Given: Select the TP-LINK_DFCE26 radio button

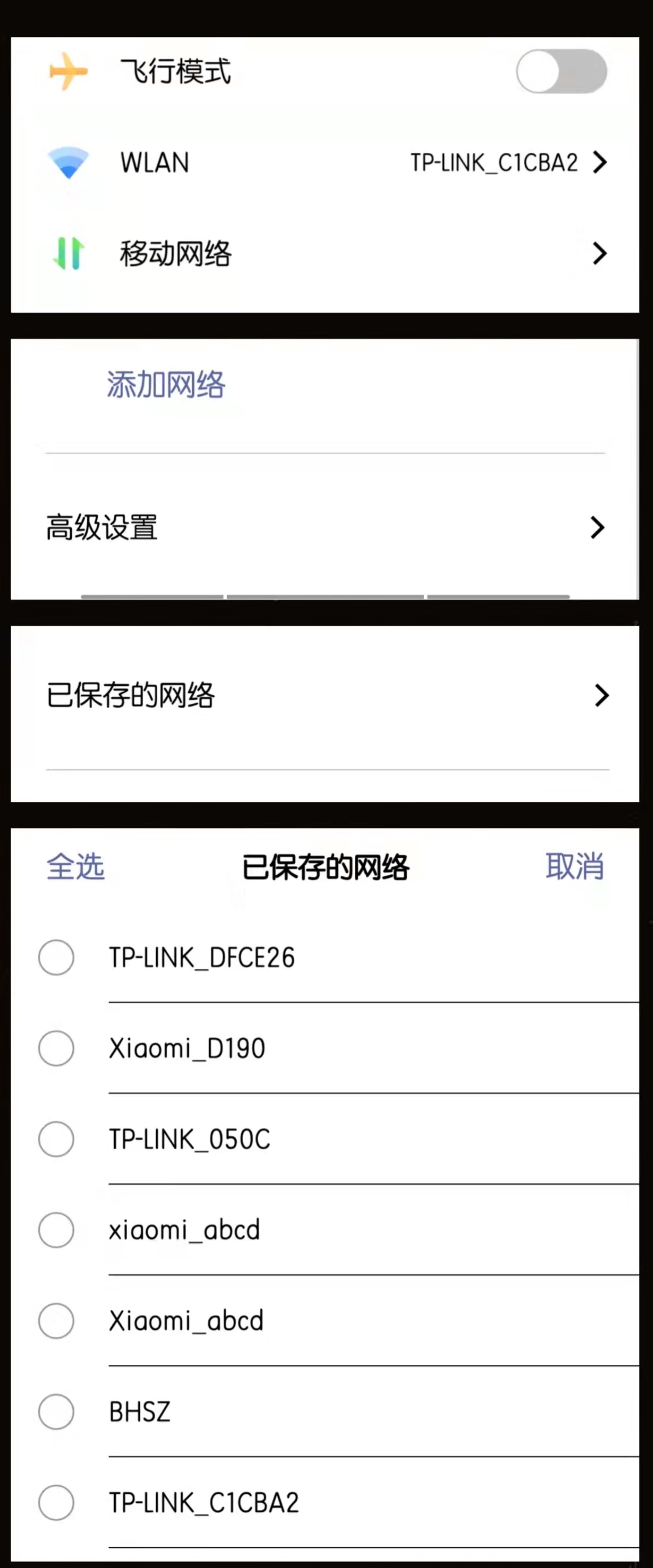Looking at the screenshot, I should 56,957.
